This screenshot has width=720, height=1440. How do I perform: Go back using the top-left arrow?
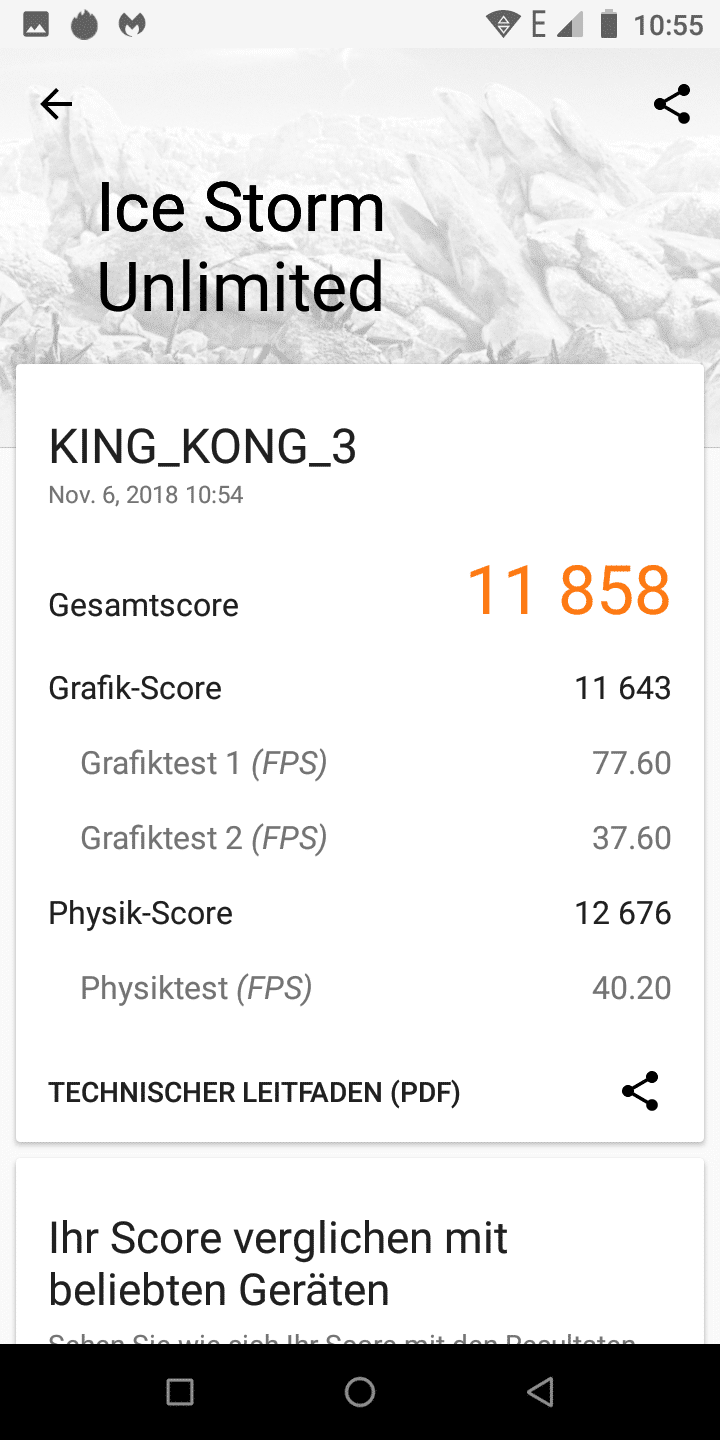pyautogui.click(x=56, y=104)
